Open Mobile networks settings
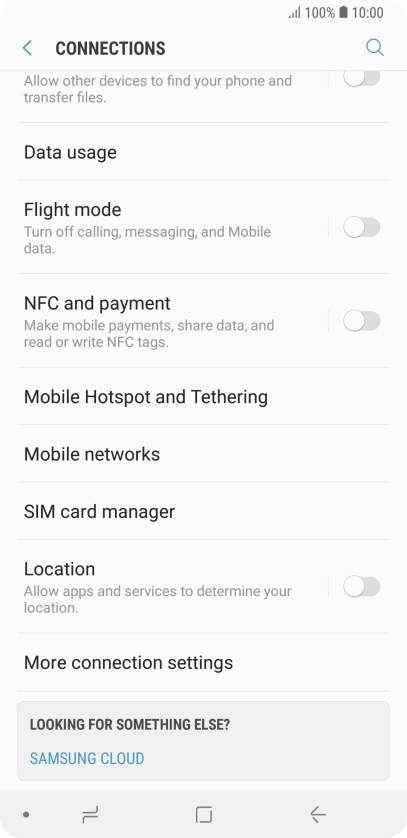Image resolution: width=407 pixels, height=838 pixels. pos(204,454)
